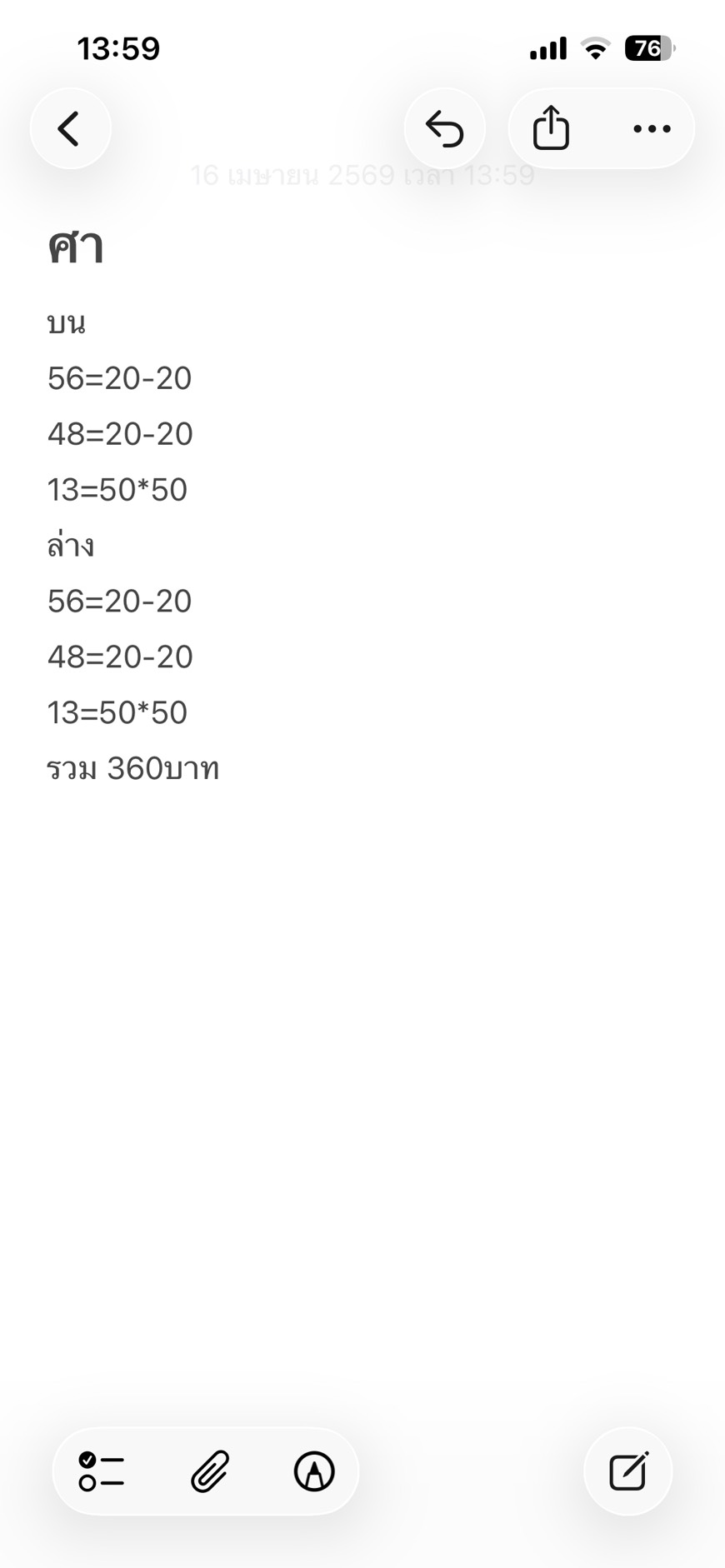The width and height of the screenshot is (725, 1568).
Task: Open the more options menu
Action: pyautogui.click(x=652, y=129)
